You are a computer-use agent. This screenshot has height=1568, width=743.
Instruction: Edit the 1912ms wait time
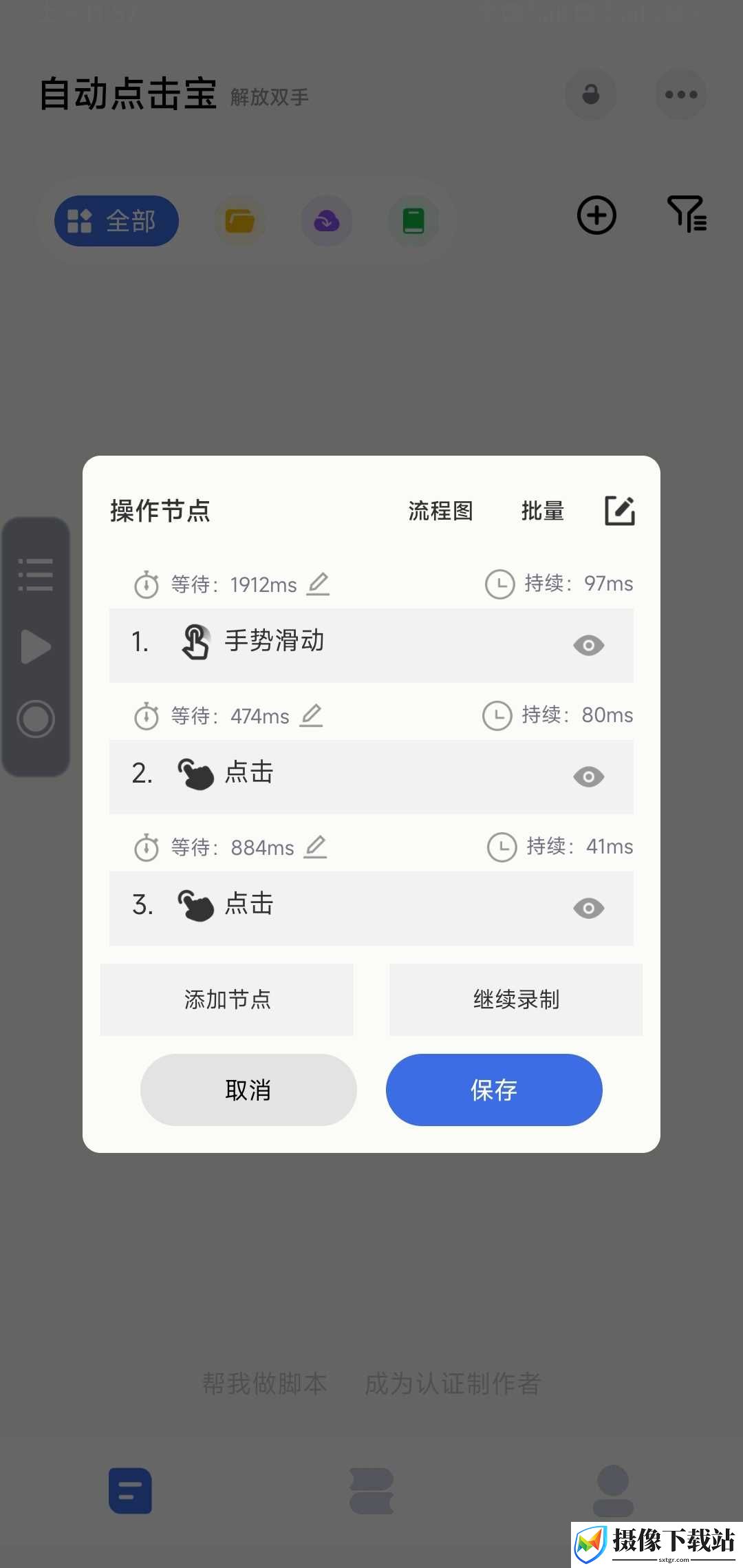(x=318, y=584)
